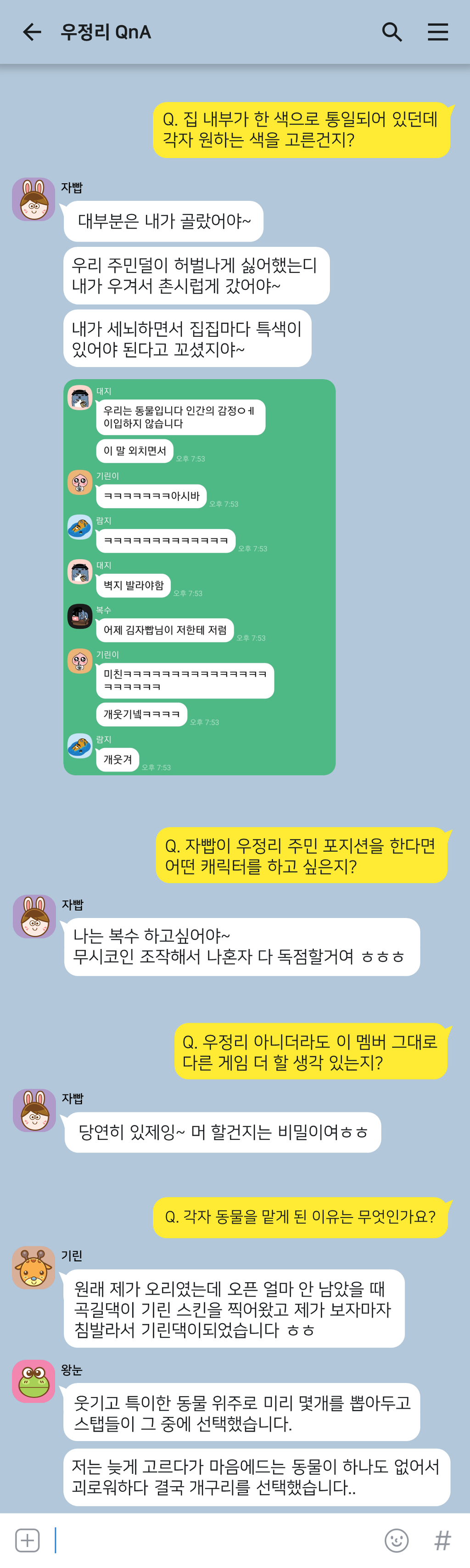Open the hashtag search button
The image size is (470, 1568).
click(442, 1540)
